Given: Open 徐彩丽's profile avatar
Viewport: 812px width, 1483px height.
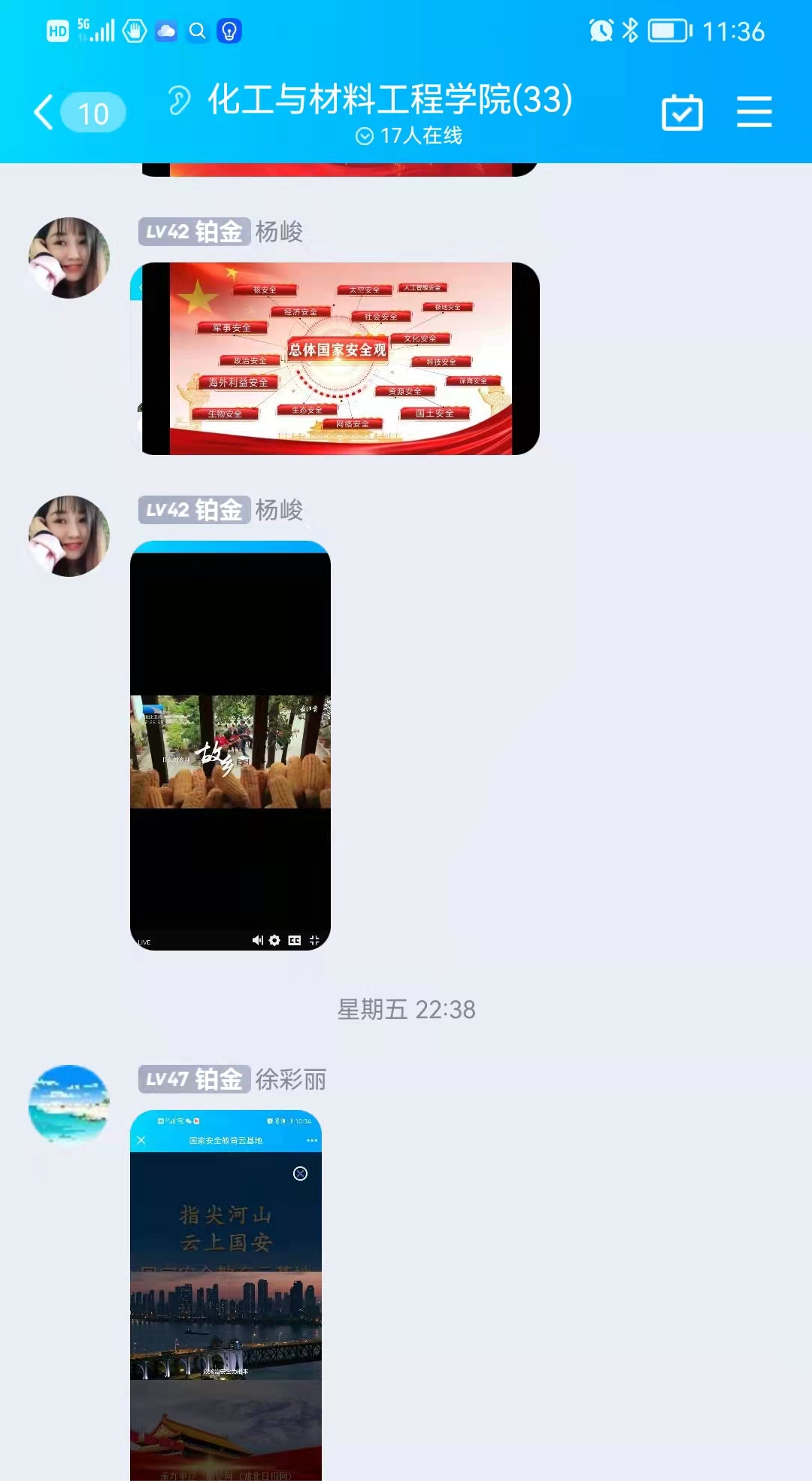Looking at the screenshot, I should [69, 1105].
